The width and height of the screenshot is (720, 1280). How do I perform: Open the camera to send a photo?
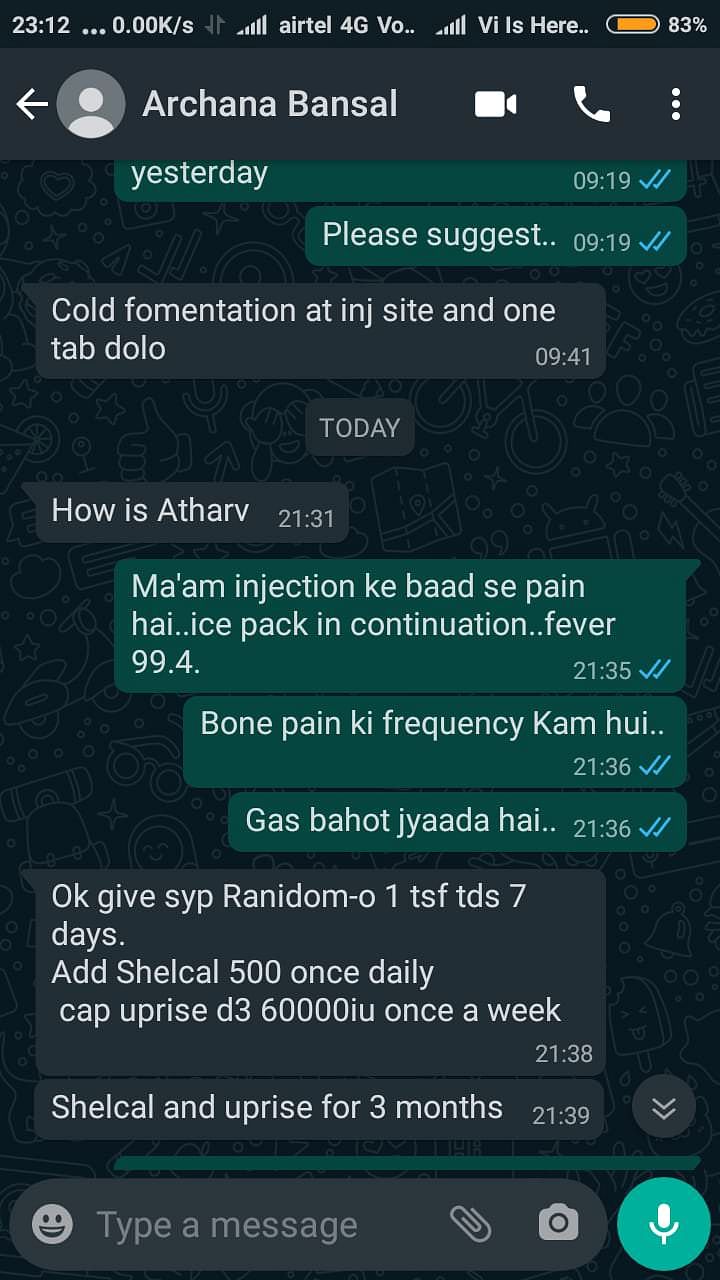click(x=558, y=1223)
